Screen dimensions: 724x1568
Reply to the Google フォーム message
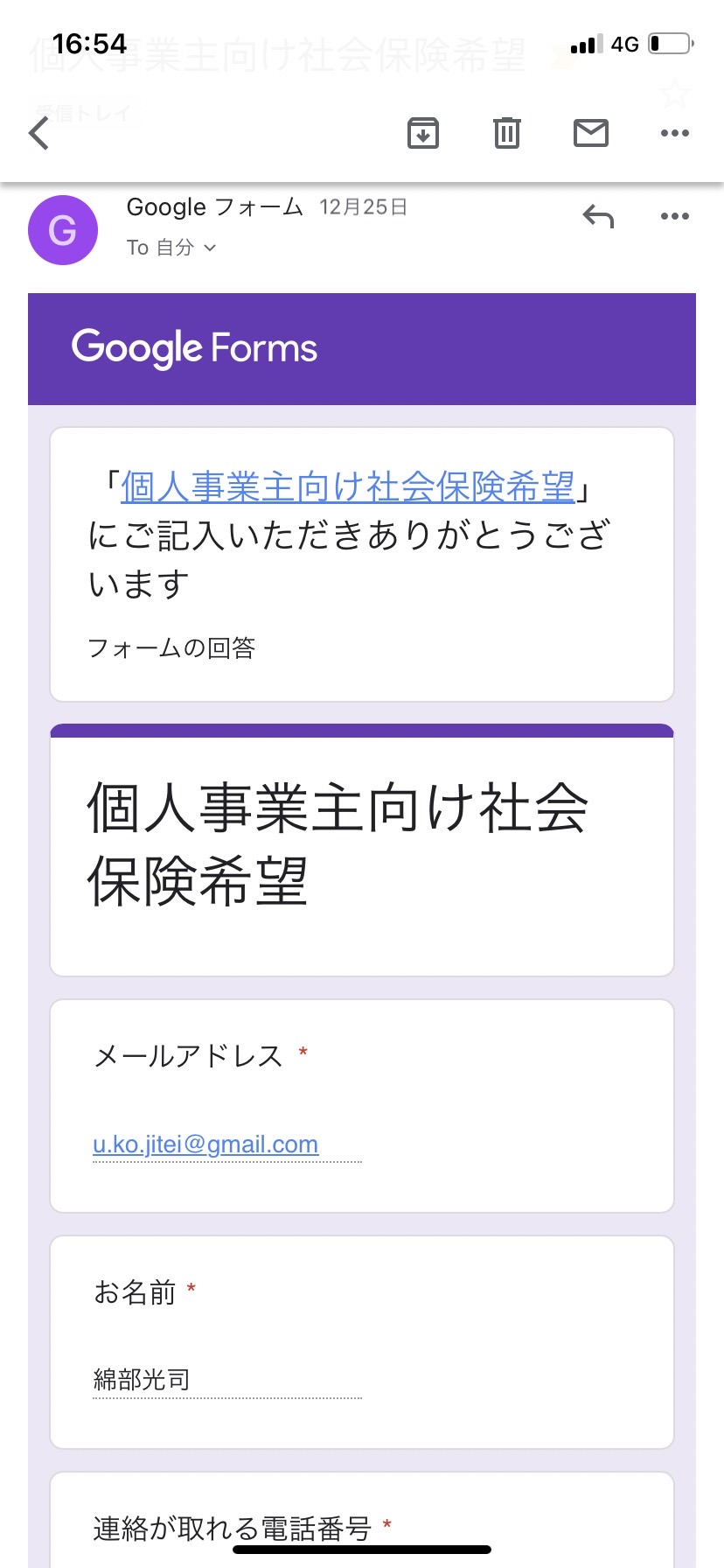598,216
